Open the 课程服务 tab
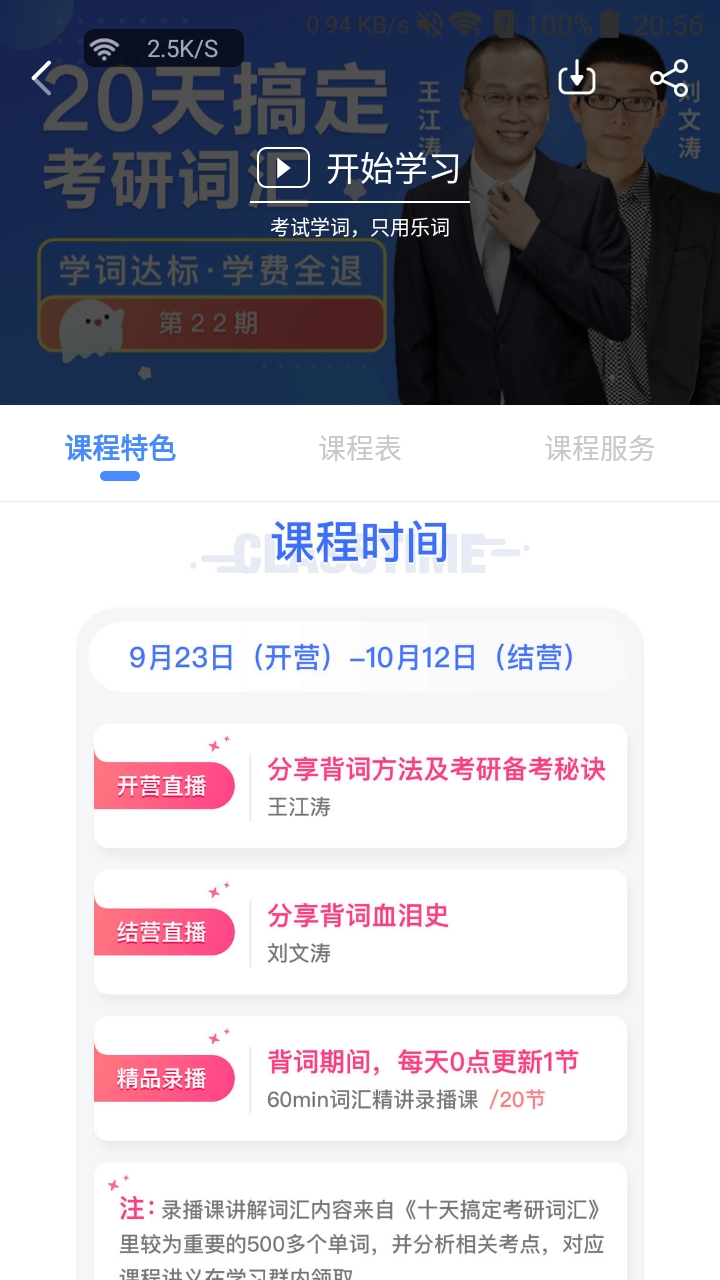 pos(599,449)
